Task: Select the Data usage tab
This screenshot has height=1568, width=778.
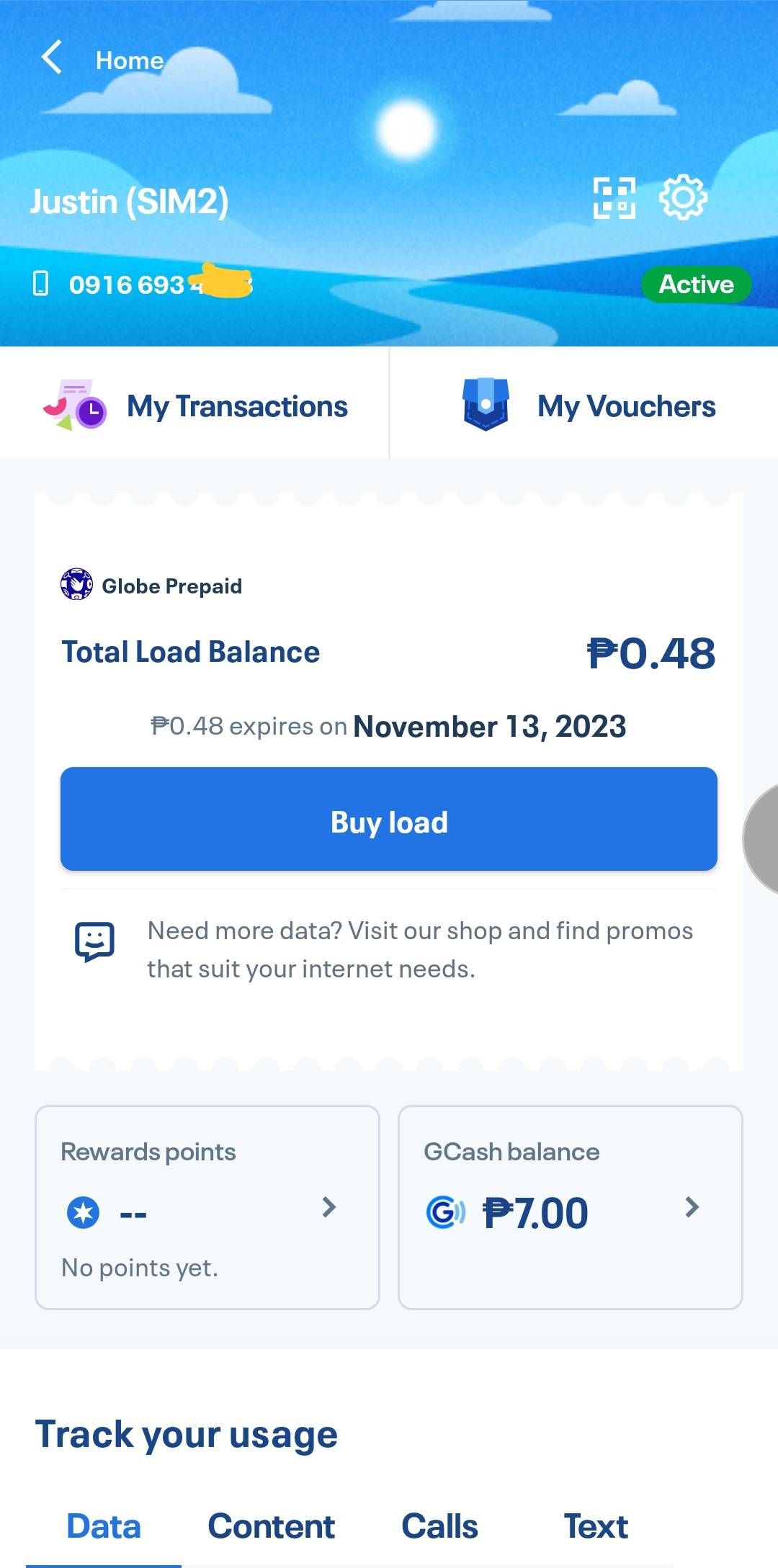Action: coord(104,1526)
